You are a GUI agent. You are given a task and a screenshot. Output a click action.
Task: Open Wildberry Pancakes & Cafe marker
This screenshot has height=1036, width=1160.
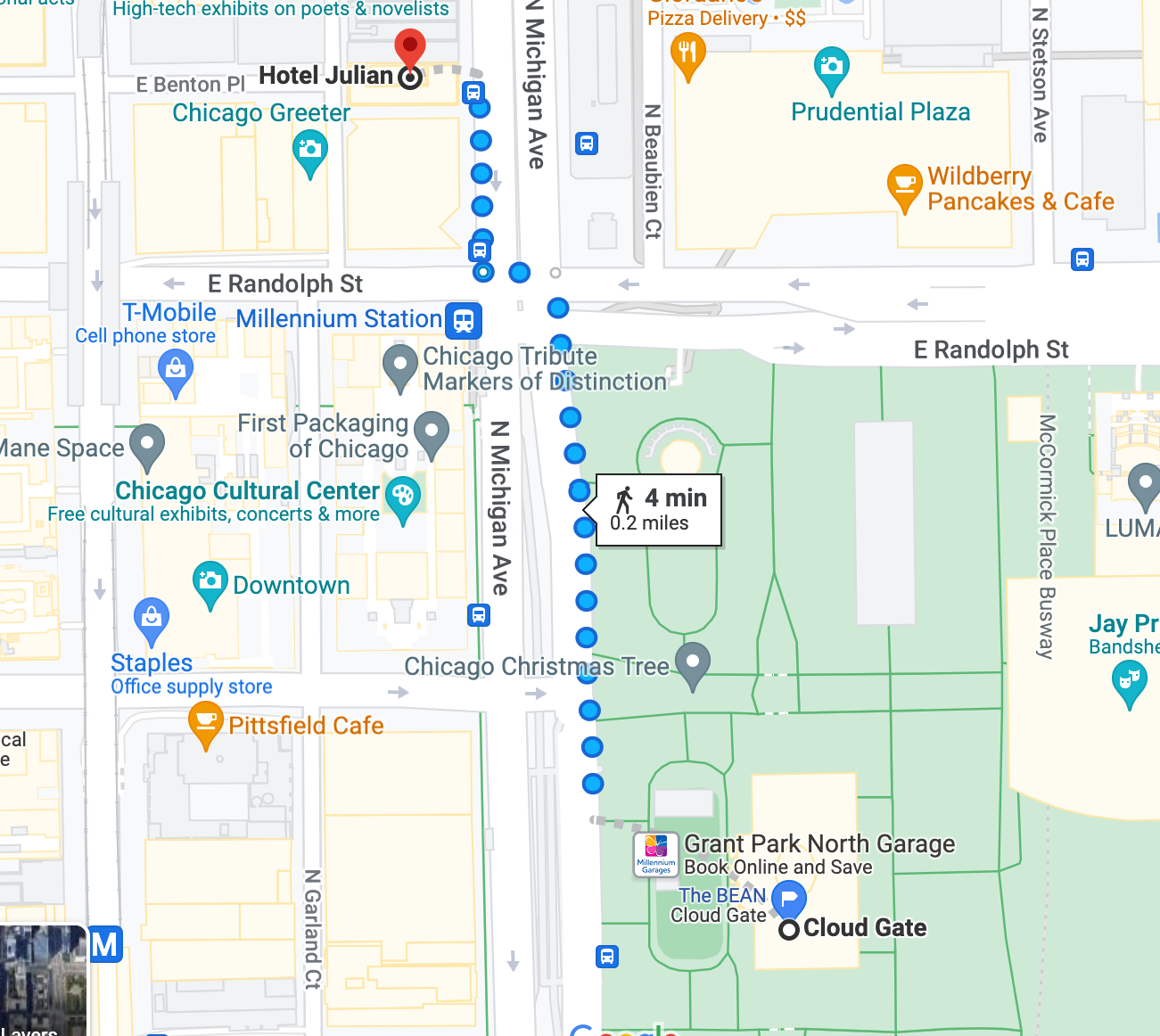(x=904, y=185)
